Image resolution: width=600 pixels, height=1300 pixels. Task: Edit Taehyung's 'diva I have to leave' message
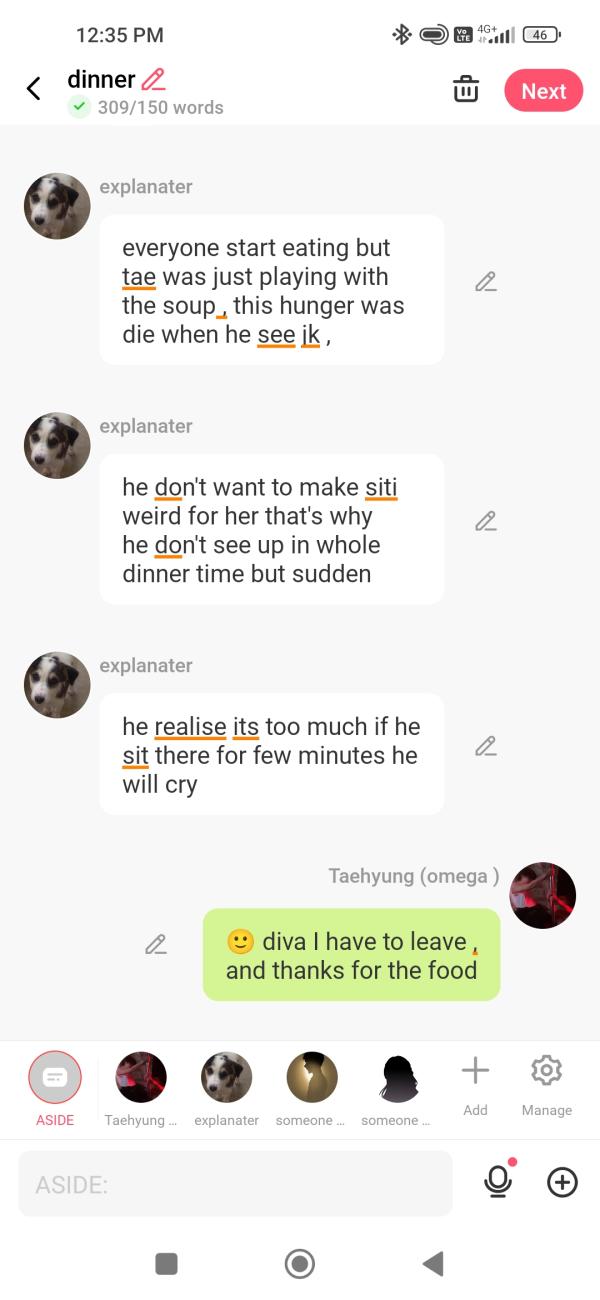coord(156,944)
